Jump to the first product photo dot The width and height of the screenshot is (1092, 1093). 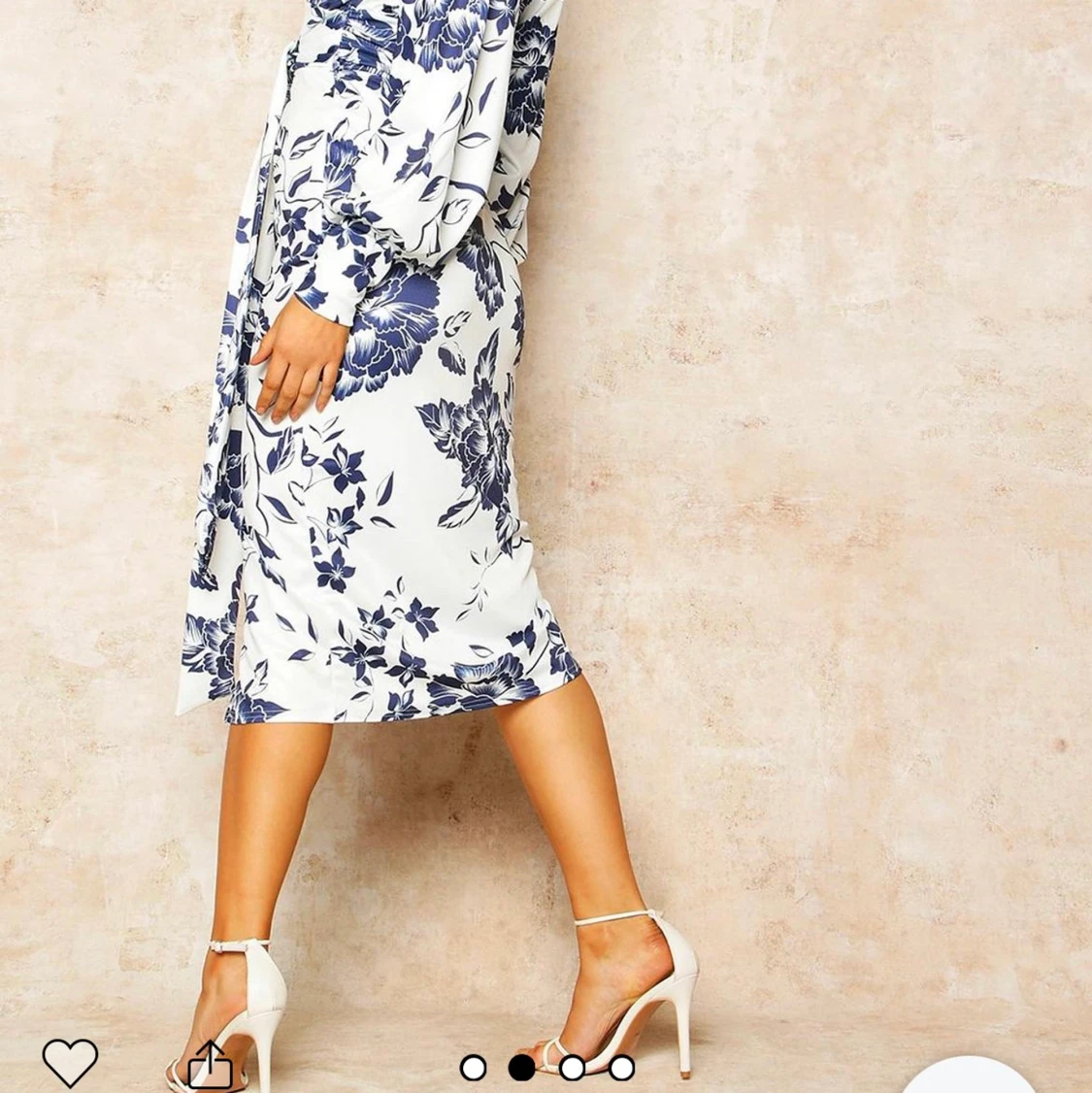click(473, 1068)
